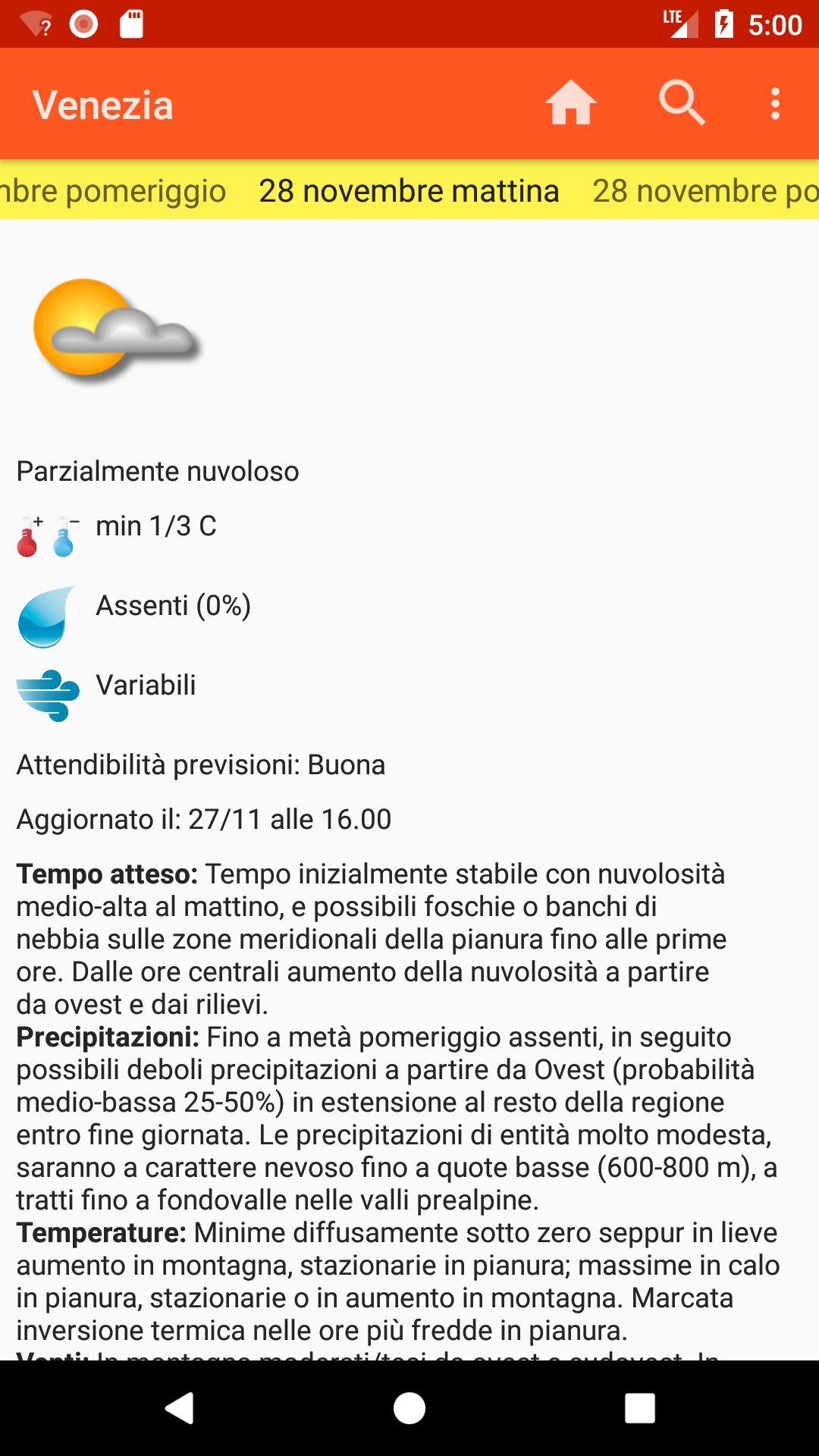Open the search magnifier icon
The width and height of the screenshot is (819, 1456).
pyautogui.click(x=682, y=103)
